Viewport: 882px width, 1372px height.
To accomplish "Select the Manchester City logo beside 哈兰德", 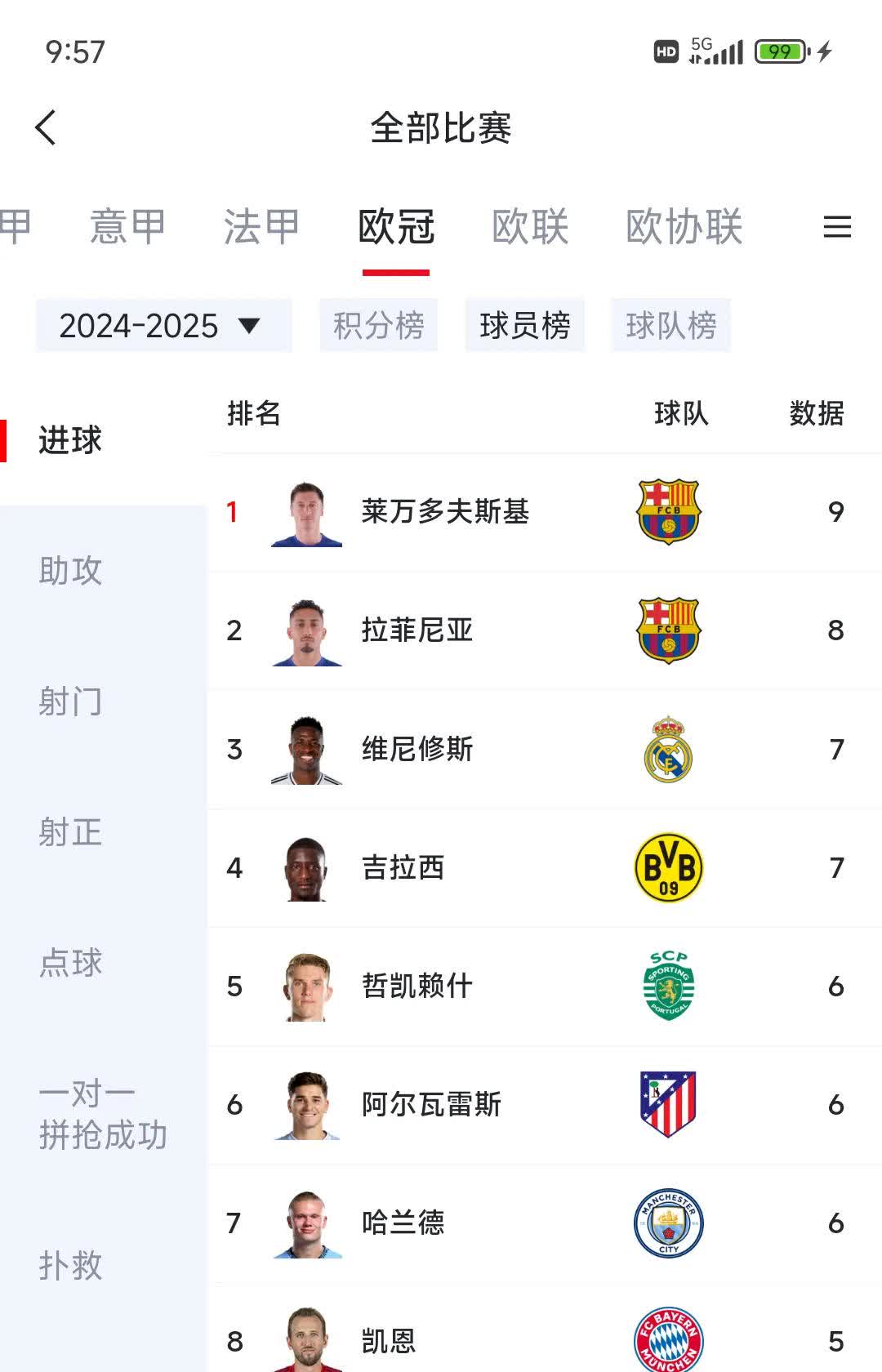I will [x=668, y=1223].
